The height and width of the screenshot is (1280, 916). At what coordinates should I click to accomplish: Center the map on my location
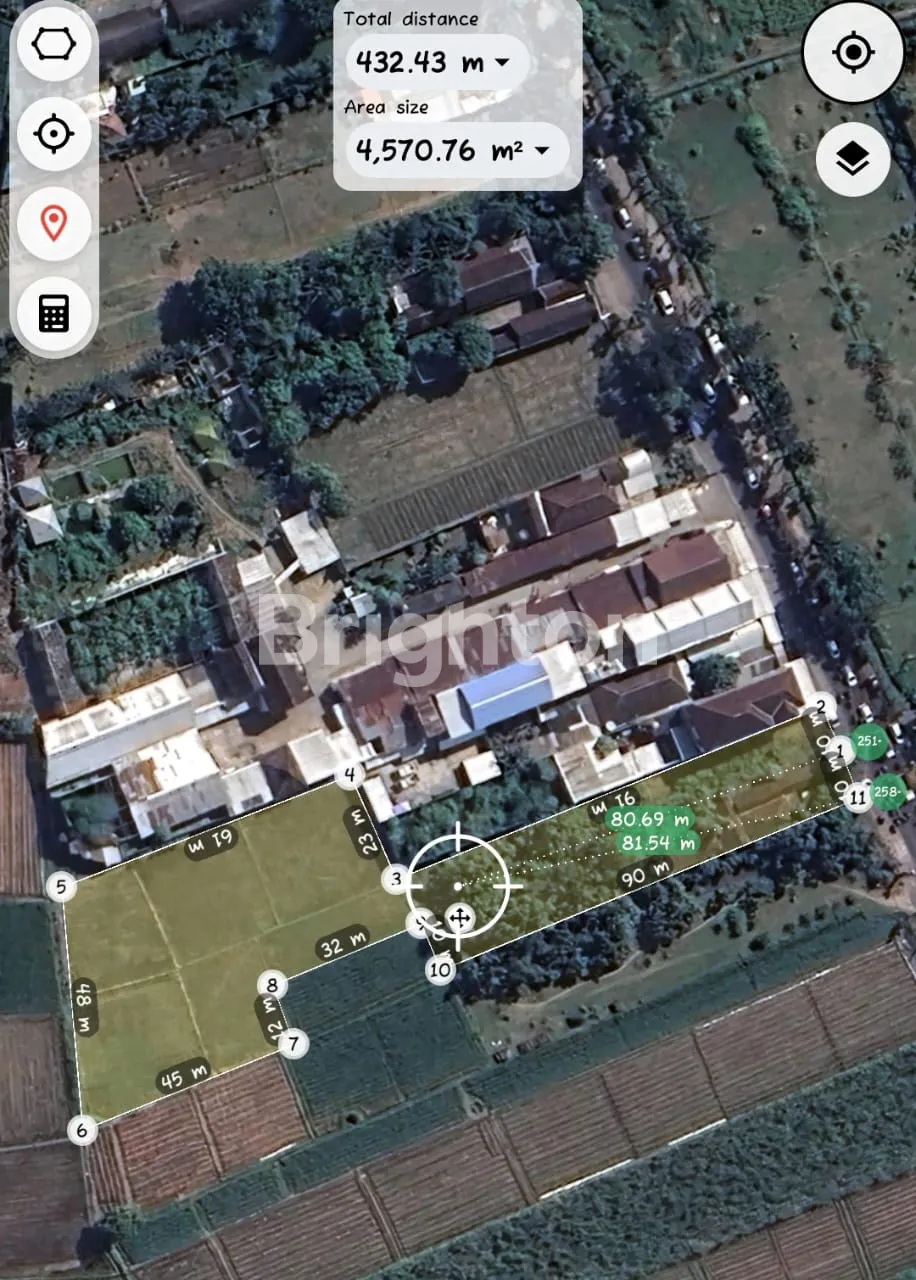coord(852,53)
